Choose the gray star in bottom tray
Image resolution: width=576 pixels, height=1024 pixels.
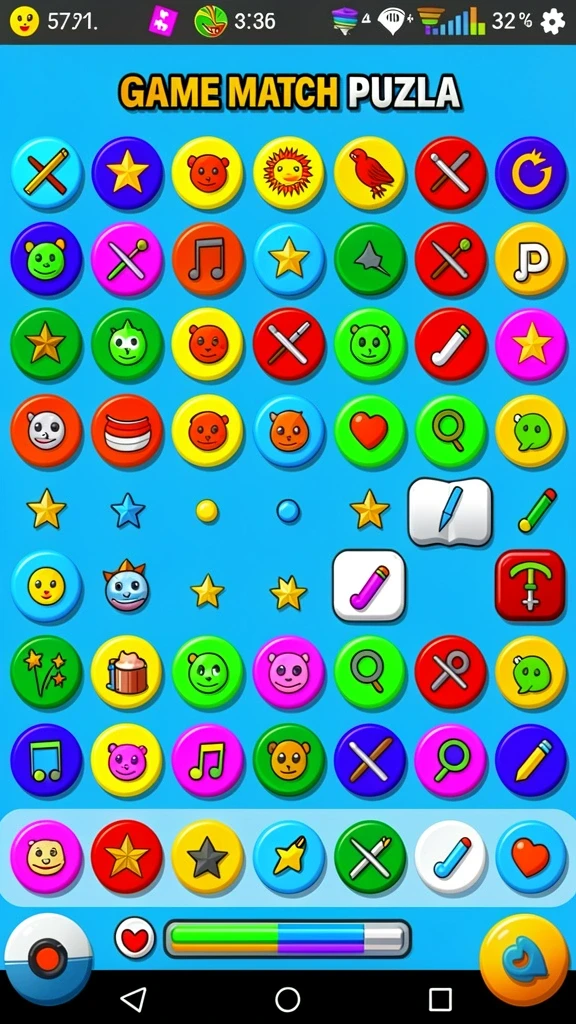[x=207, y=856]
